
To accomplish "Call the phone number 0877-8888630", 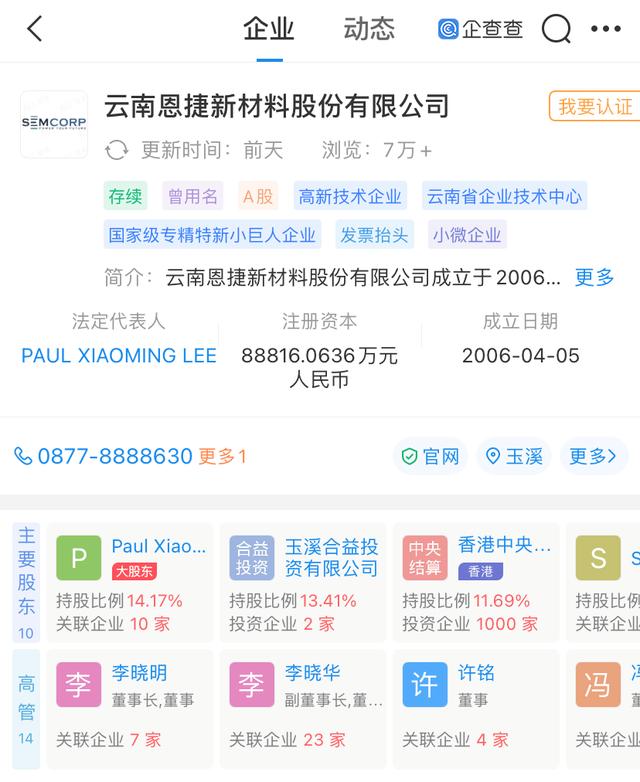I will pyautogui.click(x=103, y=456).
